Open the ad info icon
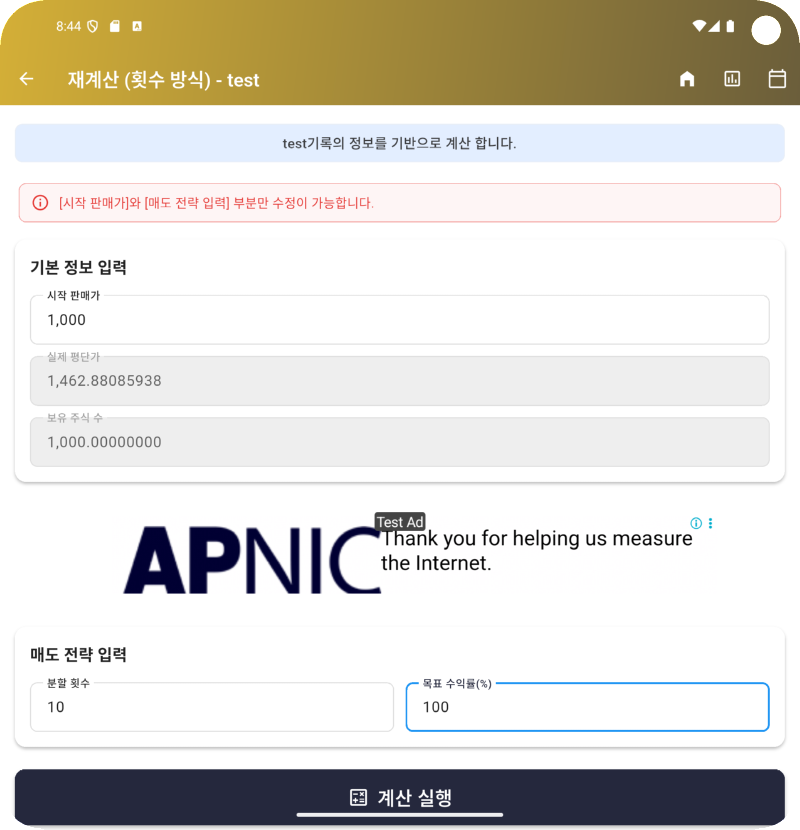The height and width of the screenshot is (830, 800). click(x=696, y=523)
